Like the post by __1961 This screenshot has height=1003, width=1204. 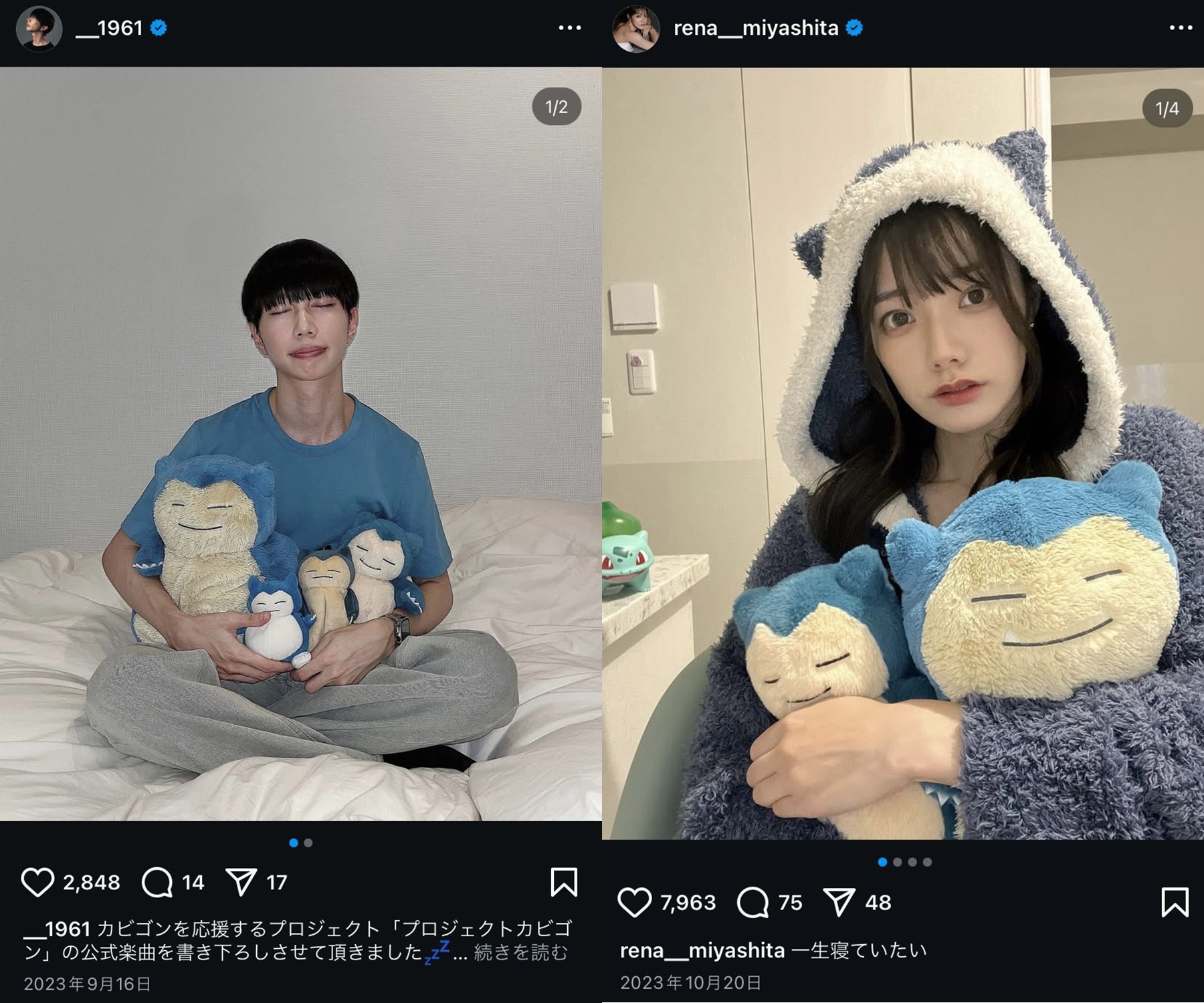point(37,882)
